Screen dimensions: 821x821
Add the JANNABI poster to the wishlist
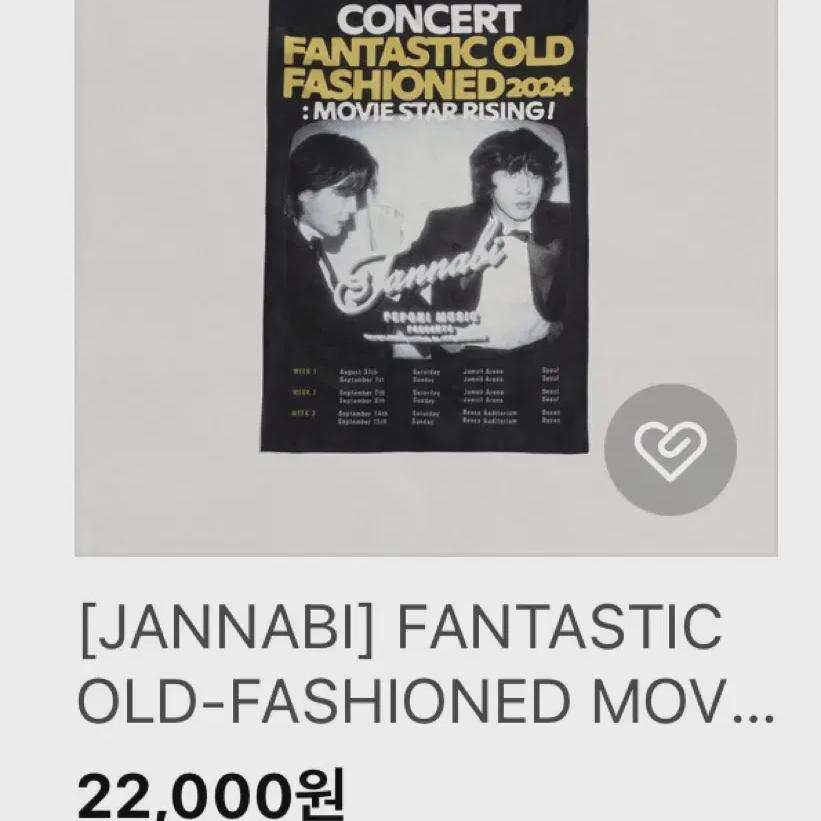pyautogui.click(x=670, y=449)
